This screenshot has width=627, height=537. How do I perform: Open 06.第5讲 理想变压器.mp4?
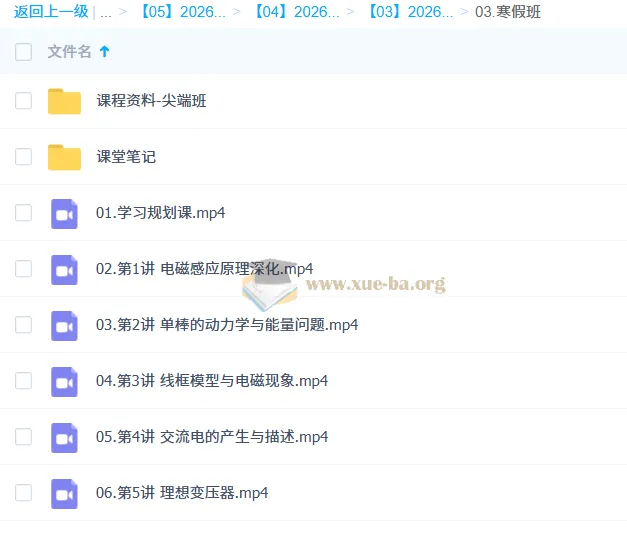[181, 493]
